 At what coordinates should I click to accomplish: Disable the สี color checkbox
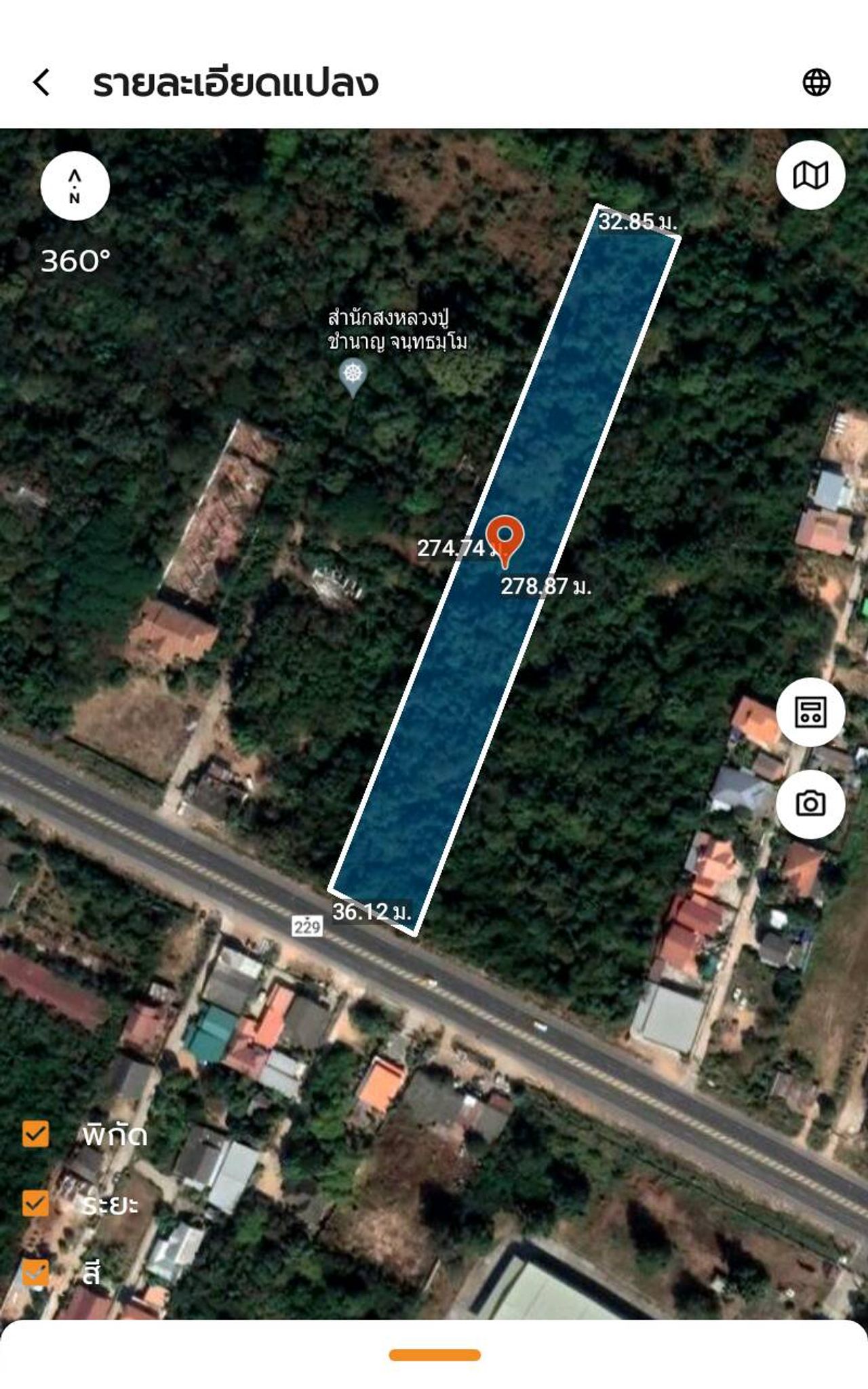(35, 1272)
